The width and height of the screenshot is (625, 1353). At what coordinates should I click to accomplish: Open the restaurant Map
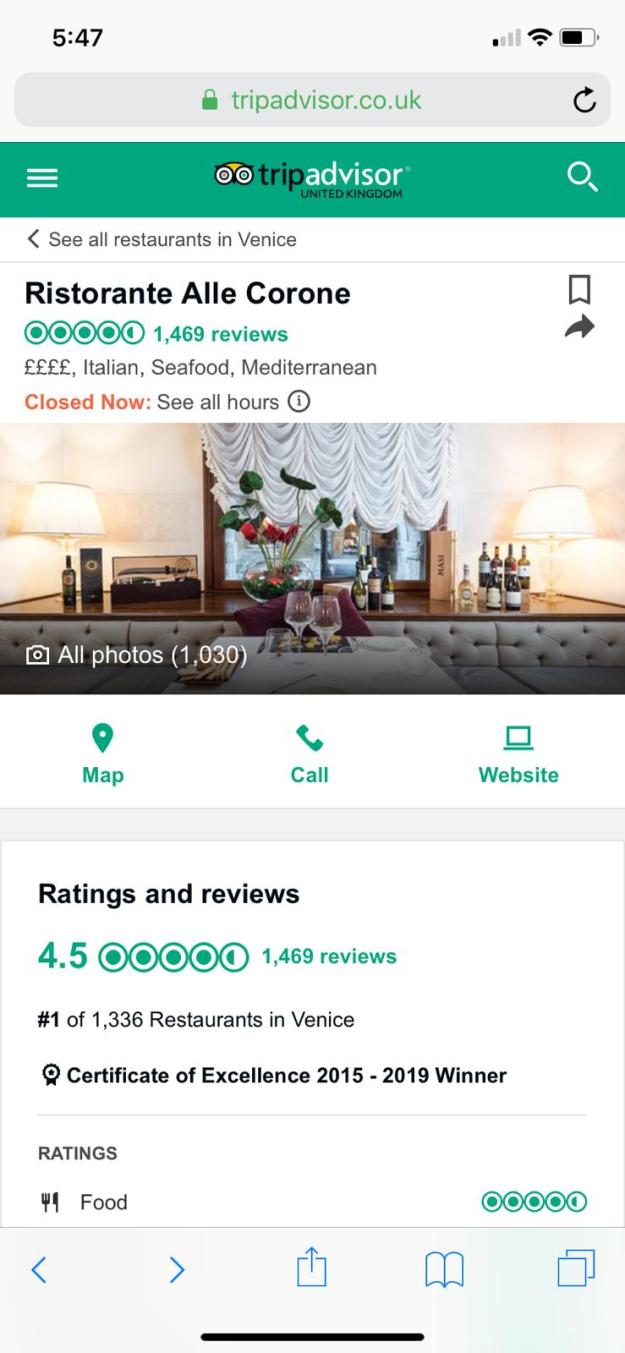tap(102, 755)
